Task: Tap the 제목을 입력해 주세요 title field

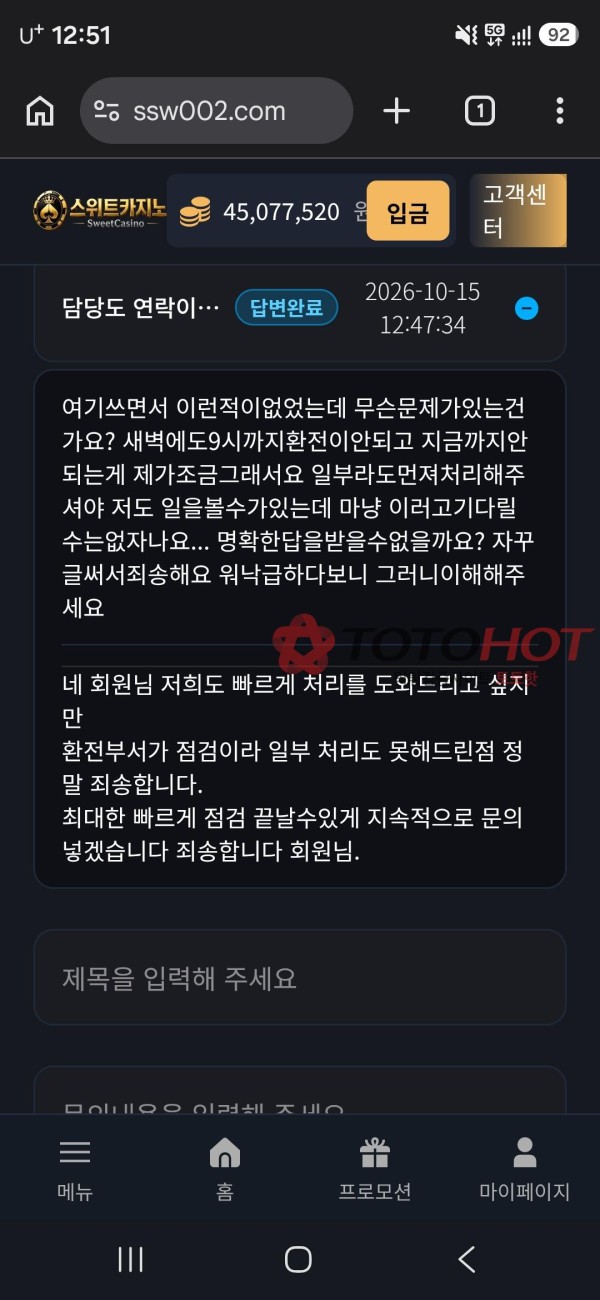Action: (x=300, y=977)
